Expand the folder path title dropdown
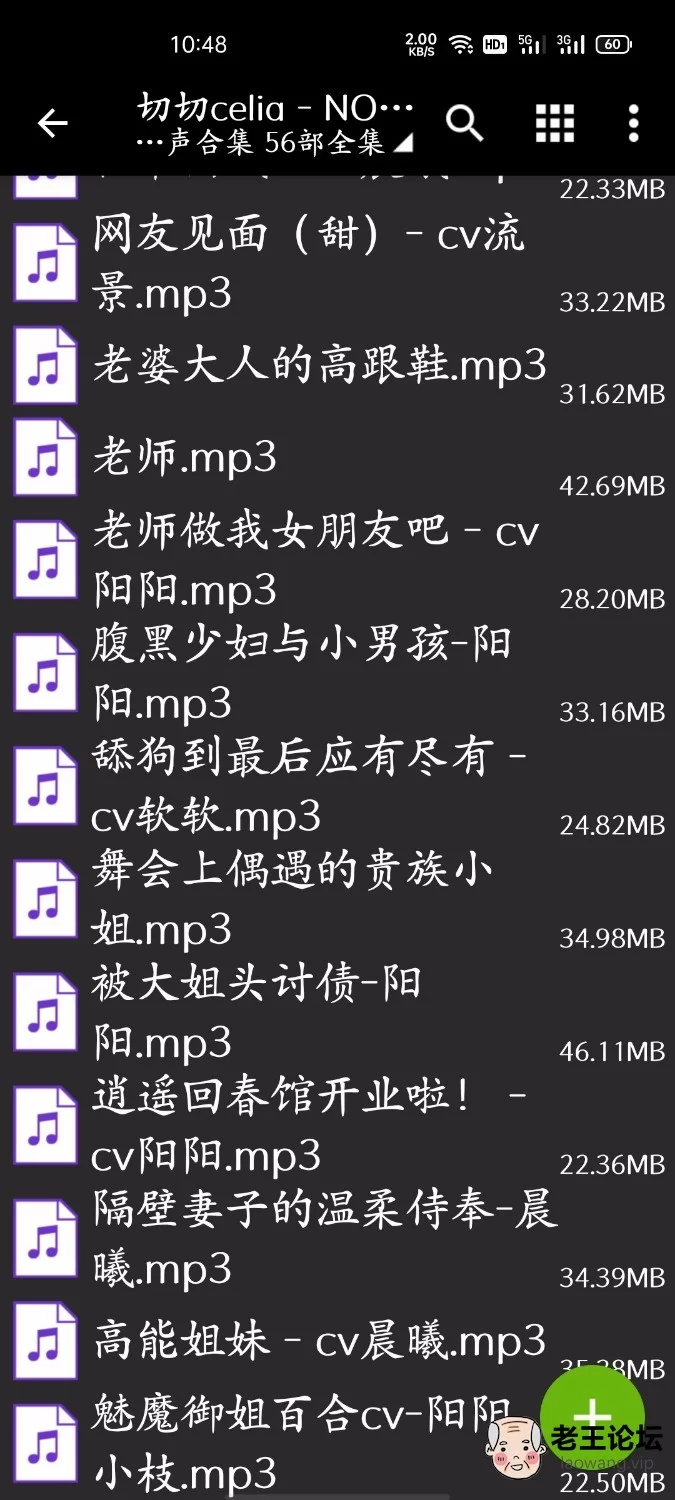The height and width of the screenshot is (1500, 675). coord(275,124)
